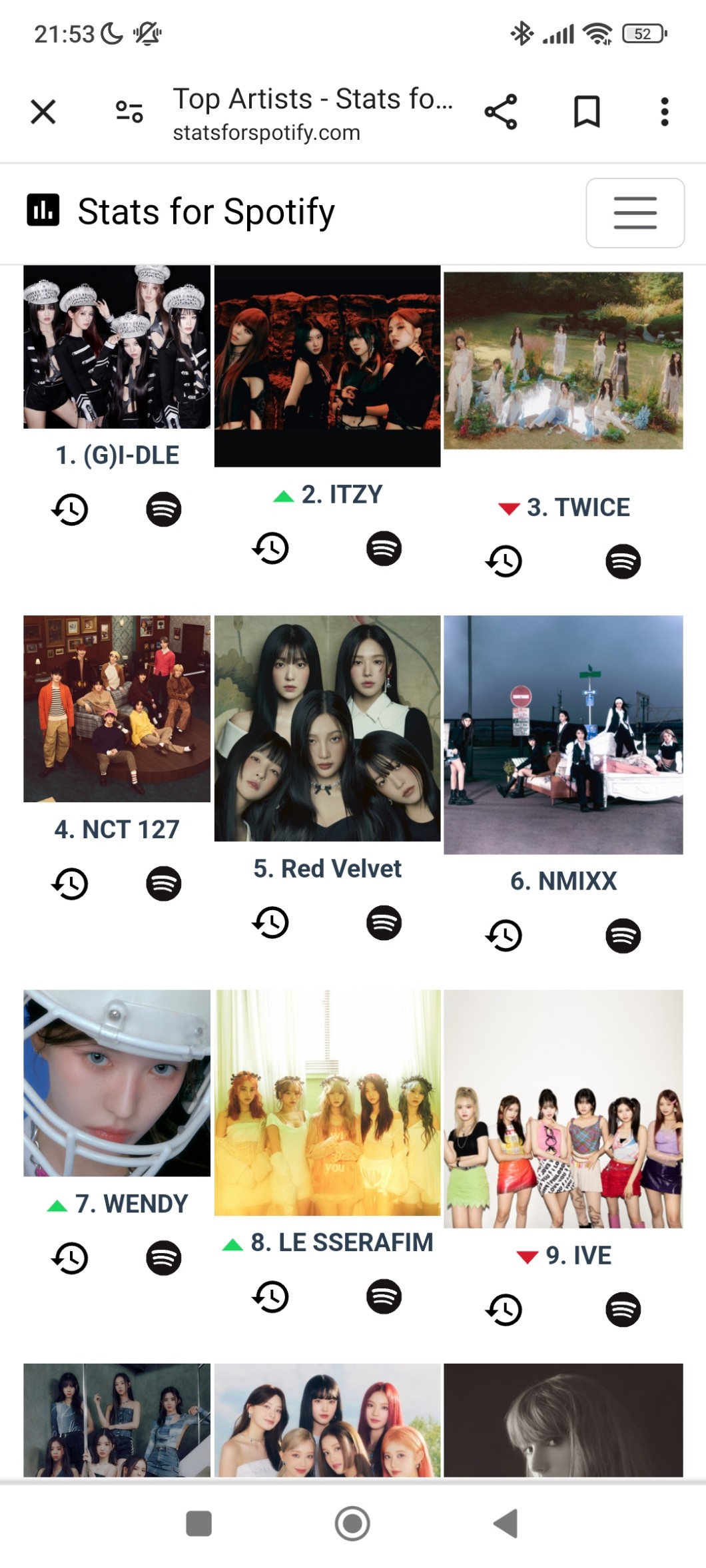Show ranking history for TWICE
706x1568 pixels.
point(504,561)
